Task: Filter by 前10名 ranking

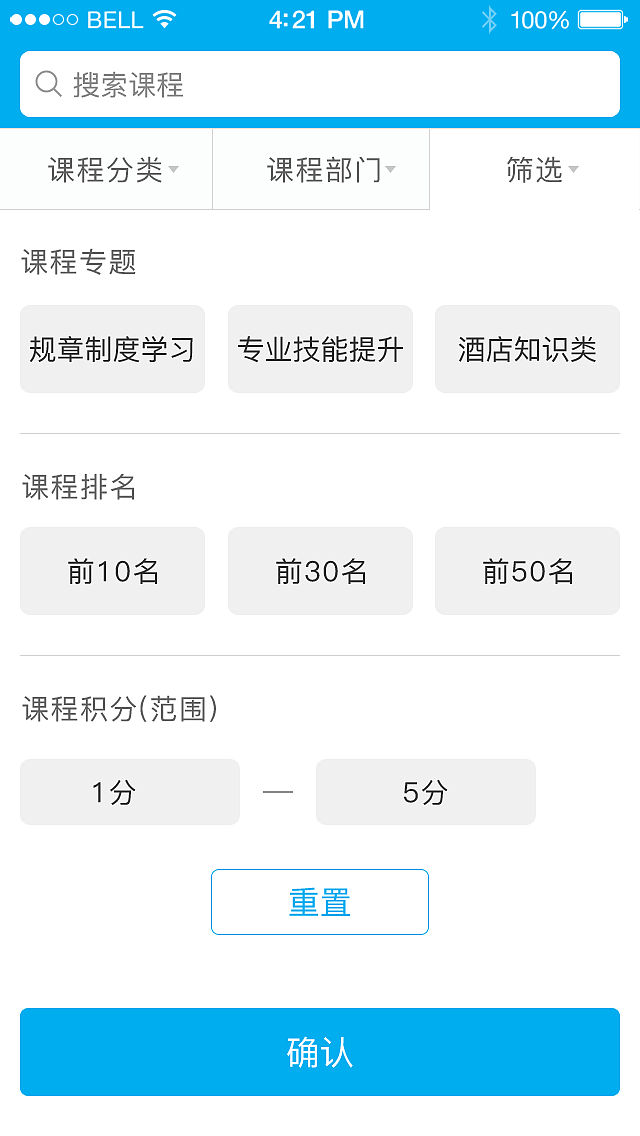Action: (x=112, y=571)
